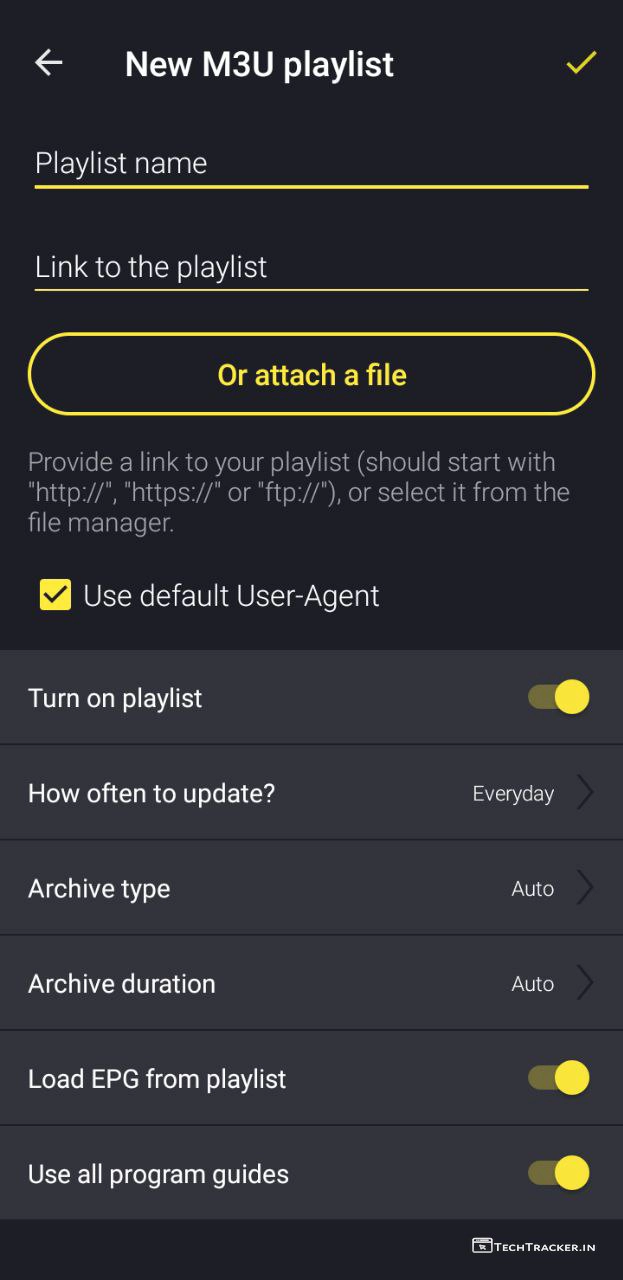Disable Load EPG from playlist
The width and height of the screenshot is (623, 1280).
(559, 1078)
